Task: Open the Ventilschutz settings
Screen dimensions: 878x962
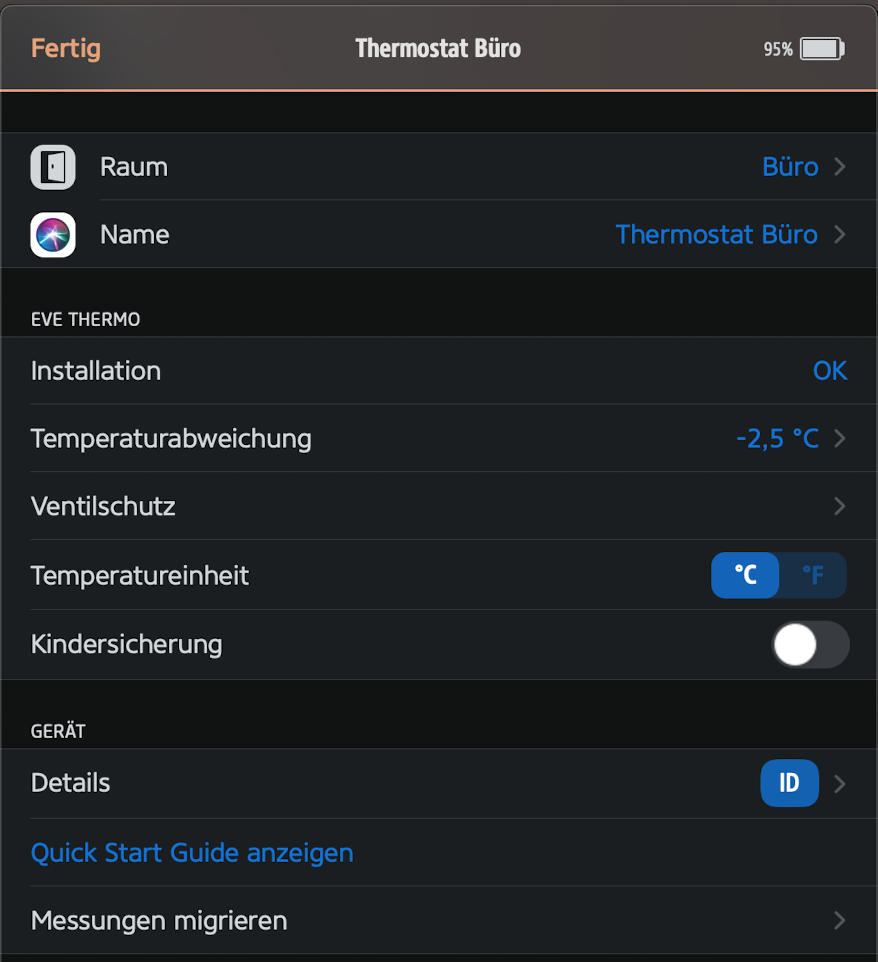Action: pos(438,507)
